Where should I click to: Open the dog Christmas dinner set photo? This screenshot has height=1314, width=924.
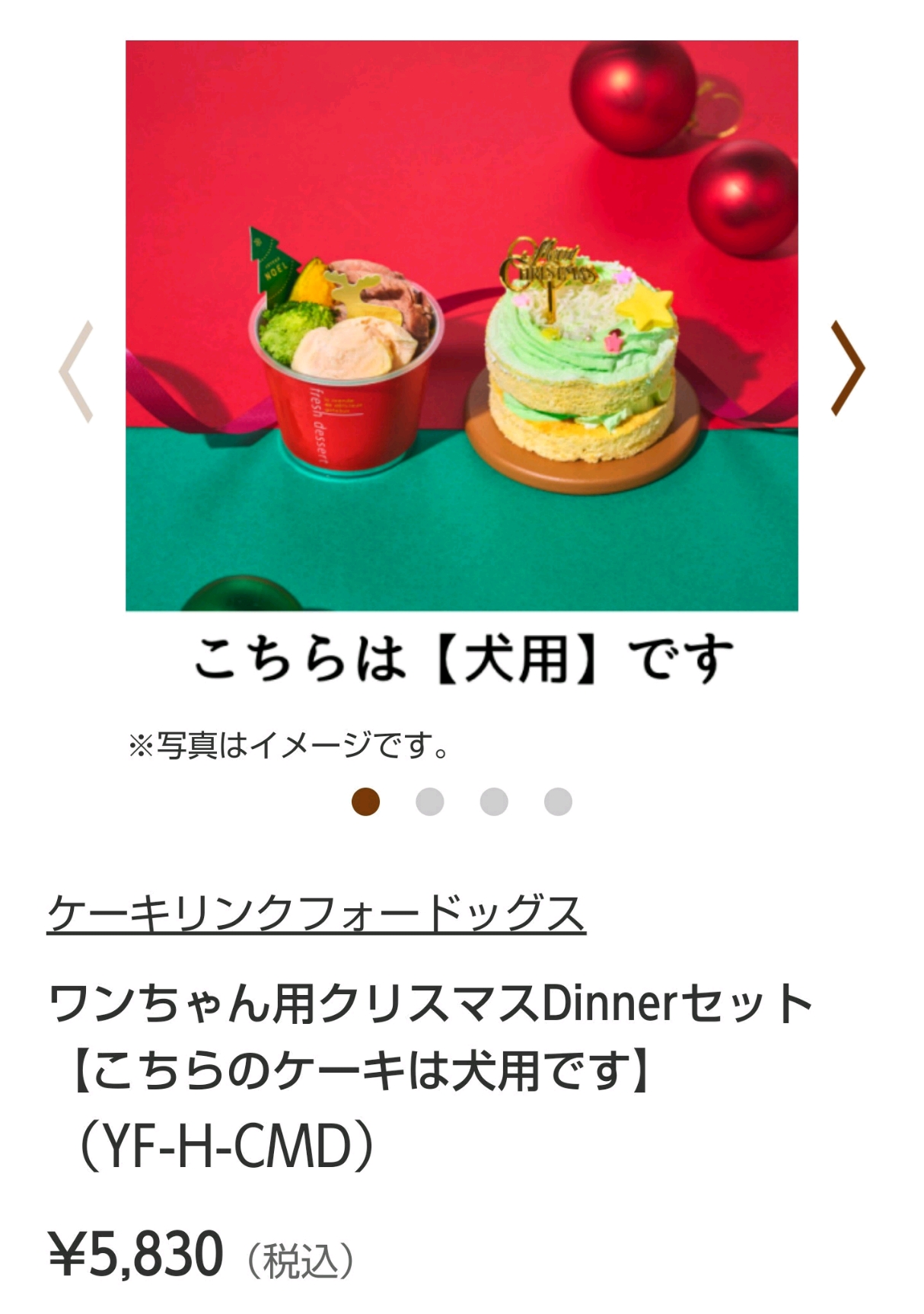pos(461,326)
